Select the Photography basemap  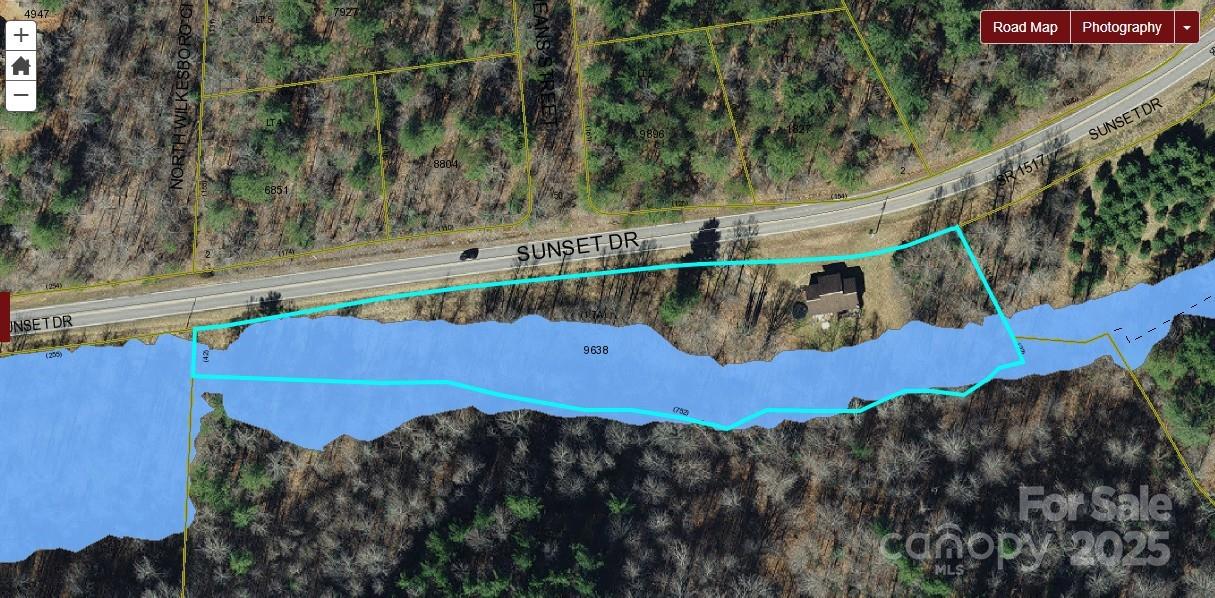1122,27
